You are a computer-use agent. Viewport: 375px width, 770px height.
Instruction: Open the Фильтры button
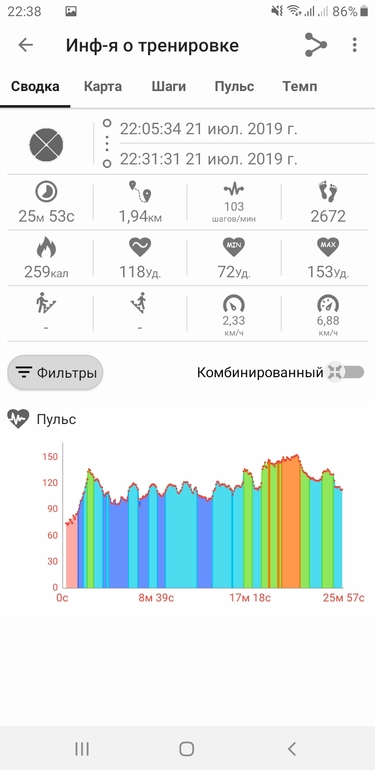coord(55,373)
